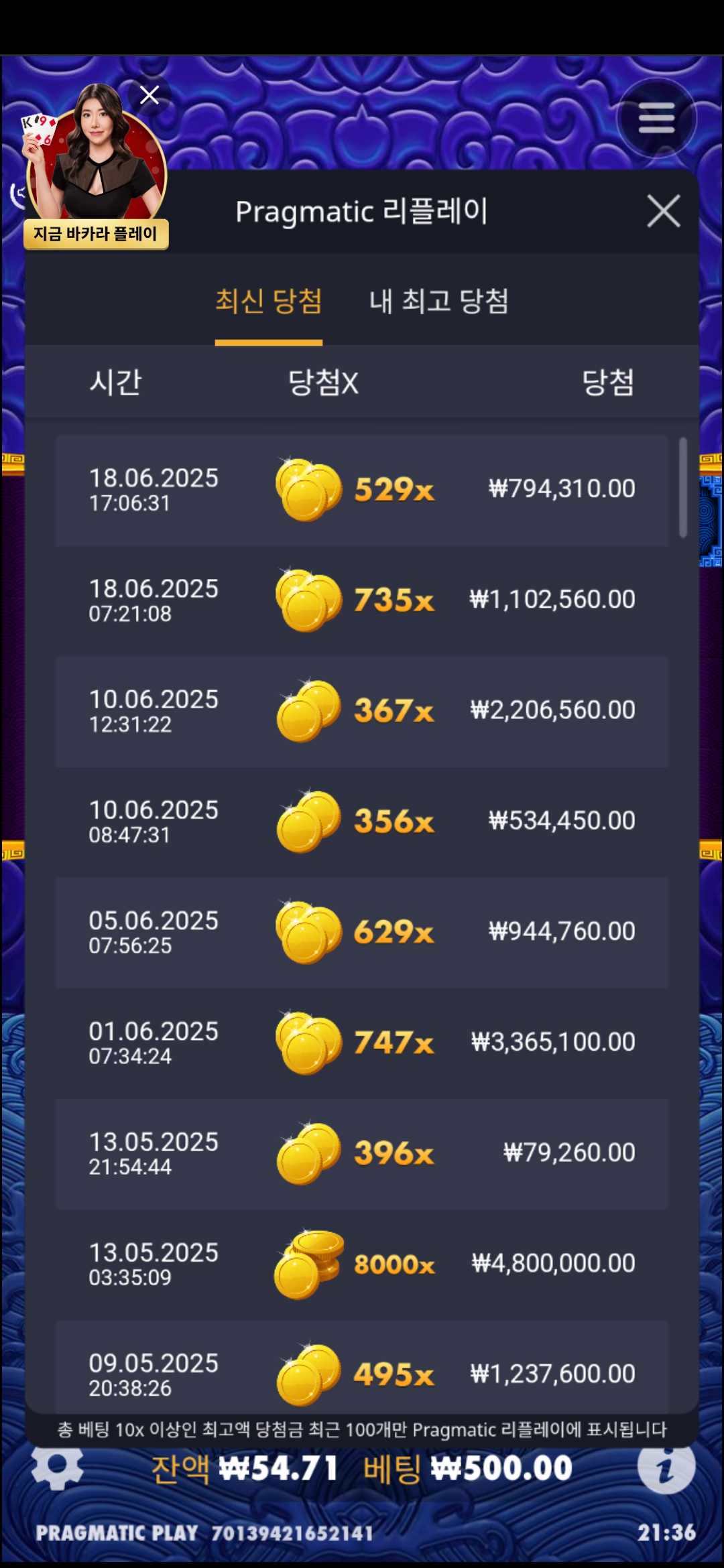This screenshot has height=1568, width=724.
Task: Switch to the 내 최고 당첨 tab
Action: point(439,302)
